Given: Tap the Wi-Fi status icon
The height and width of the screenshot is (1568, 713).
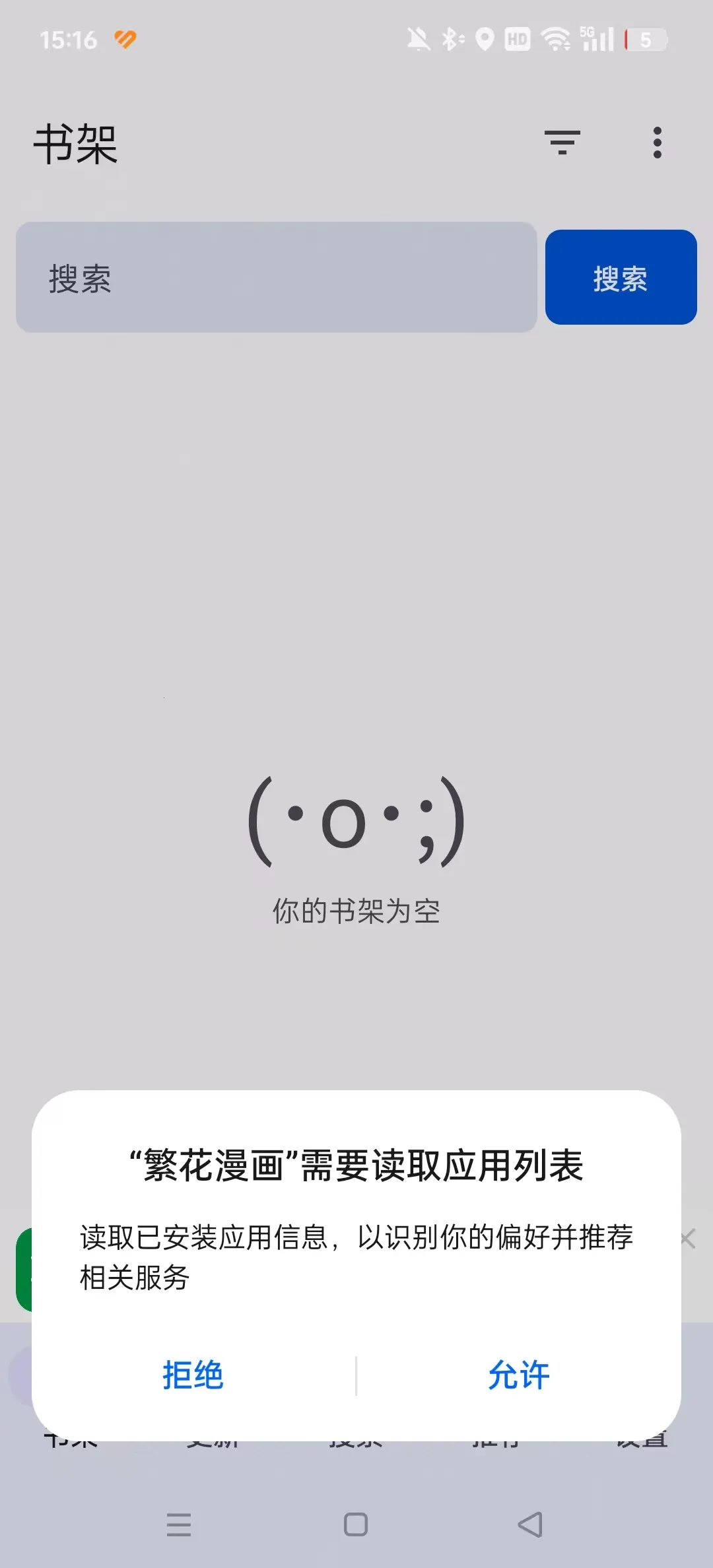Looking at the screenshot, I should pos(555,40).
